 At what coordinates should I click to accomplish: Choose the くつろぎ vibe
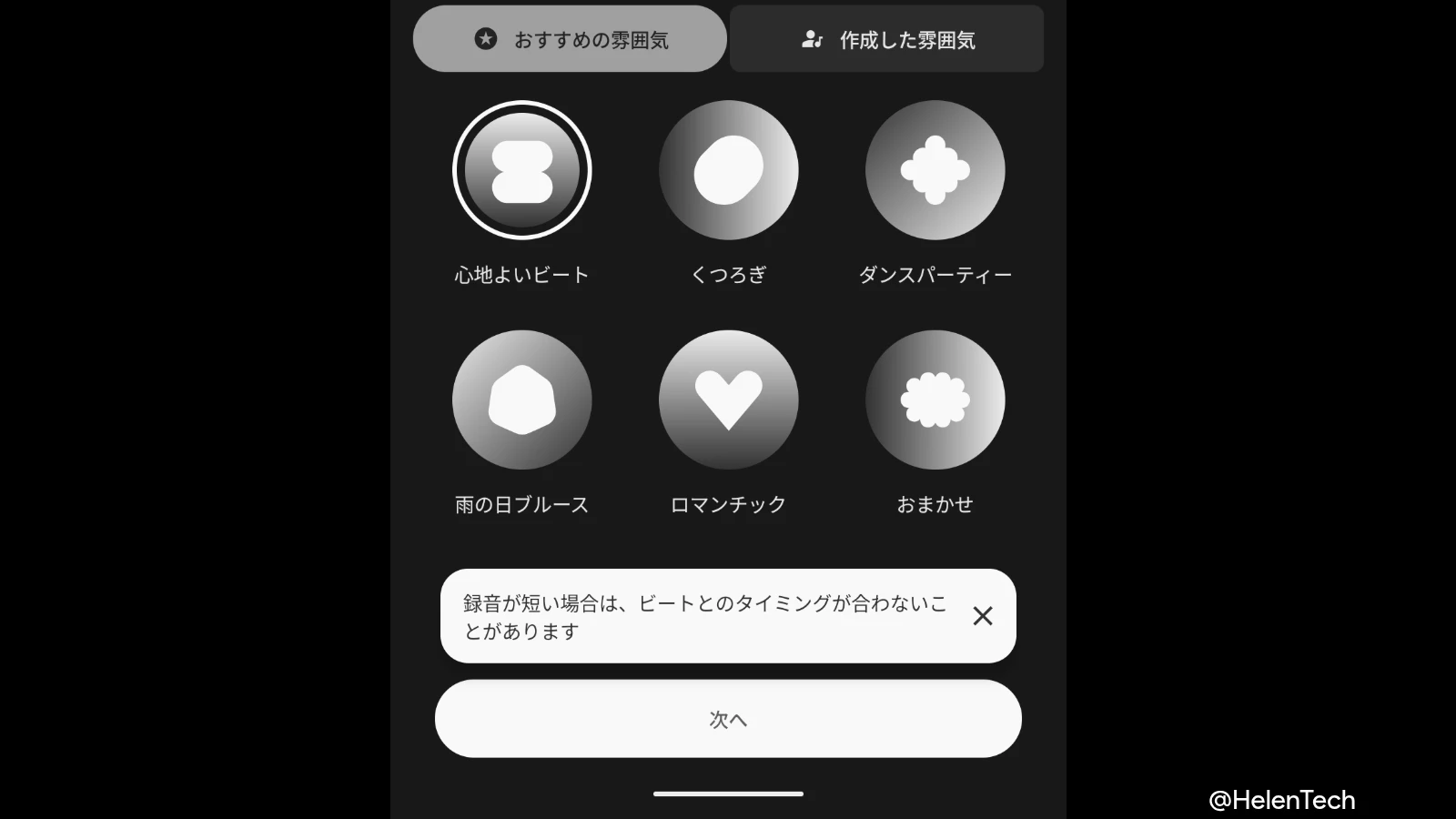coord(728,170)
